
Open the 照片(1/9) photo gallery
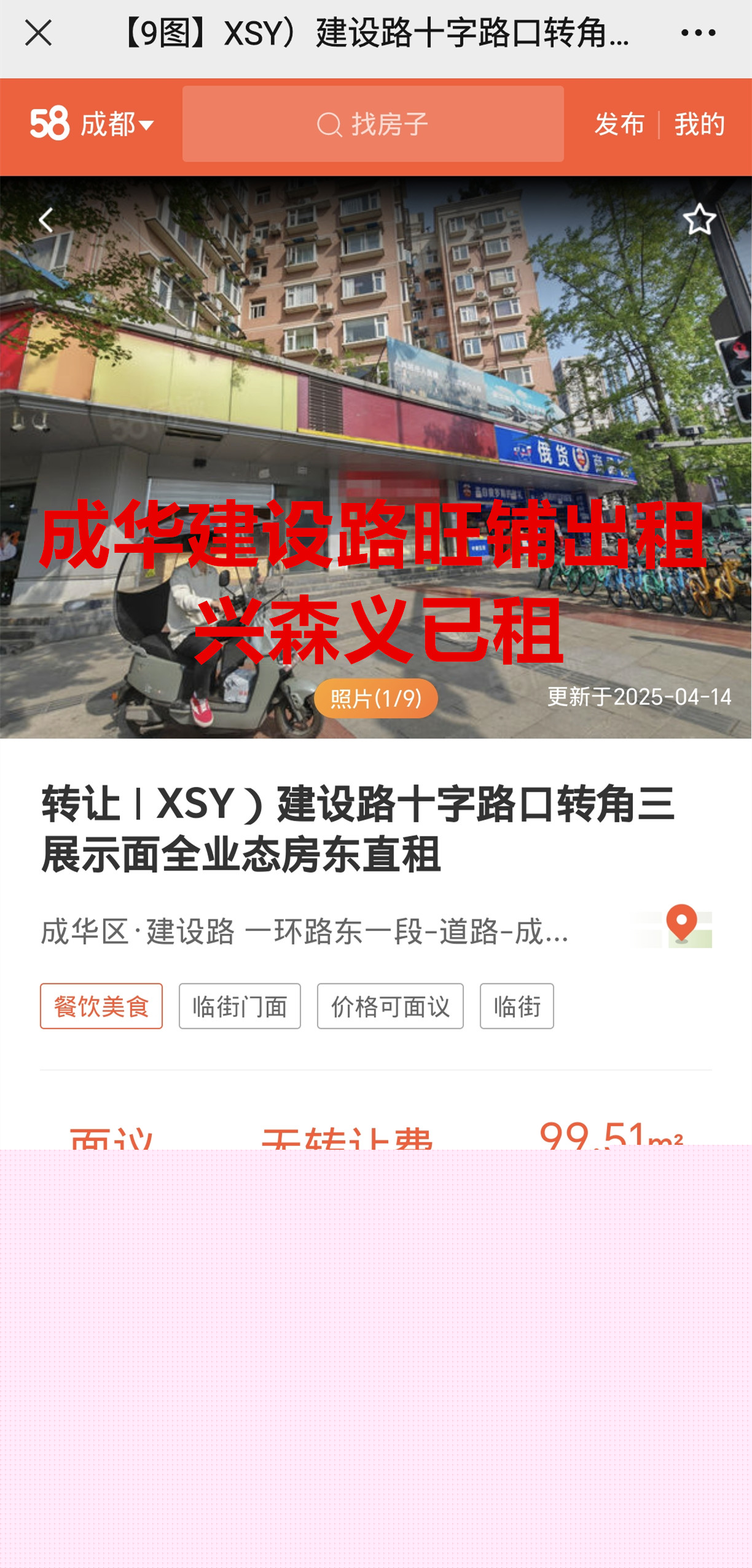375,698
